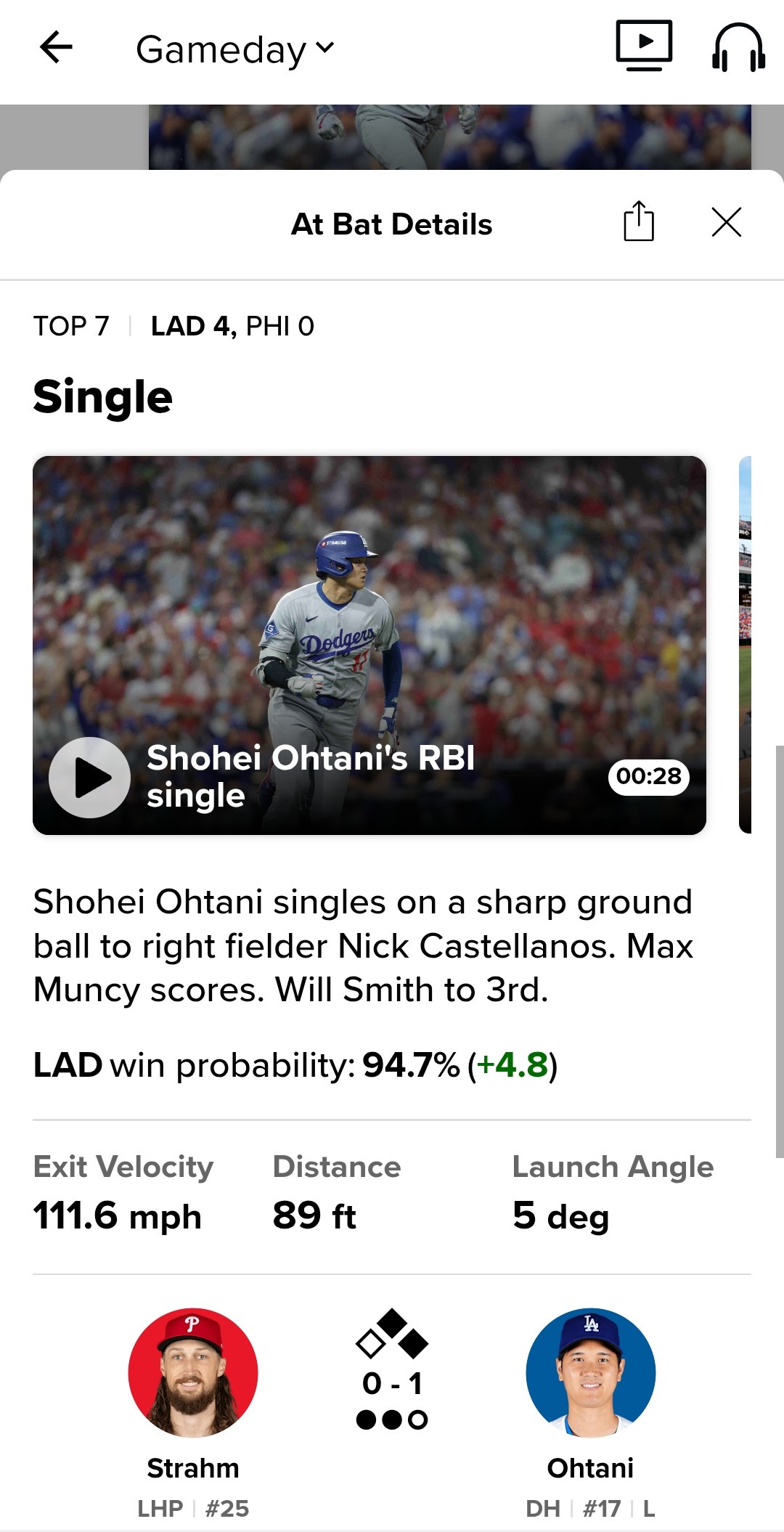This screenshot has height=1532, width=784.
Task: Share the At Bat Details
Action: [639, 221]
